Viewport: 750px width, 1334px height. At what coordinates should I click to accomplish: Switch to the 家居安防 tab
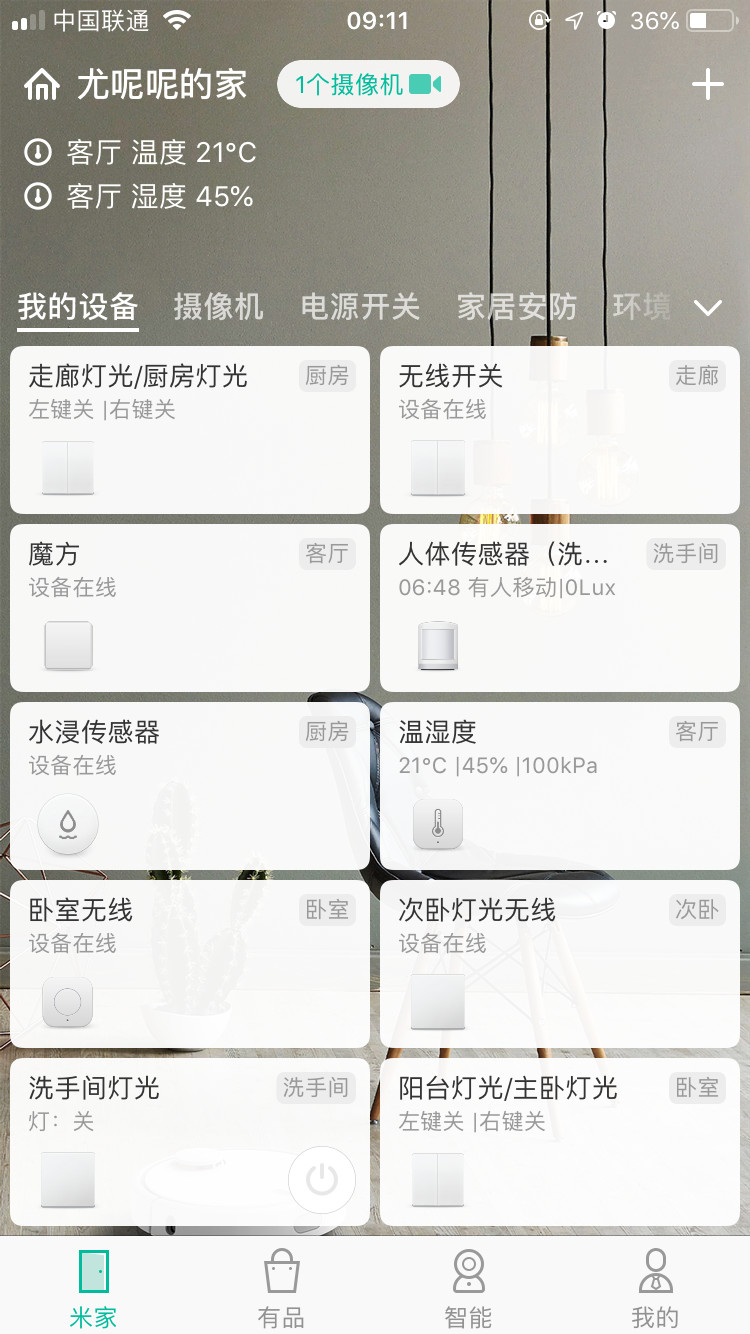pyautogui.click(x=515, y=308)
